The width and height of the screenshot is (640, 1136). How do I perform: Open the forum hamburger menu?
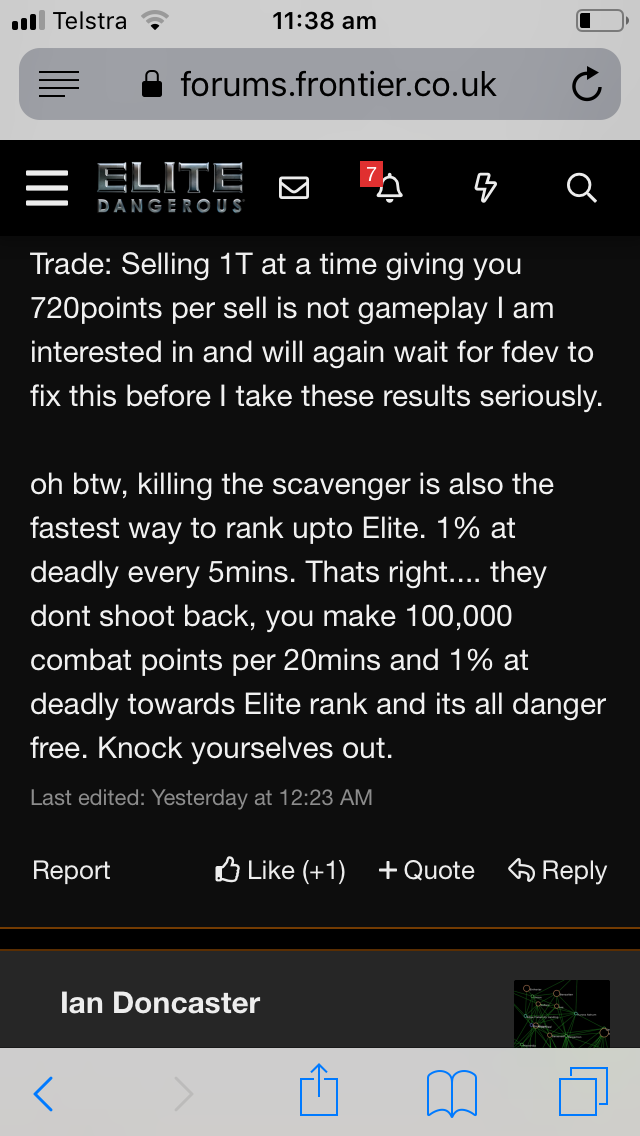pos(47,187)
